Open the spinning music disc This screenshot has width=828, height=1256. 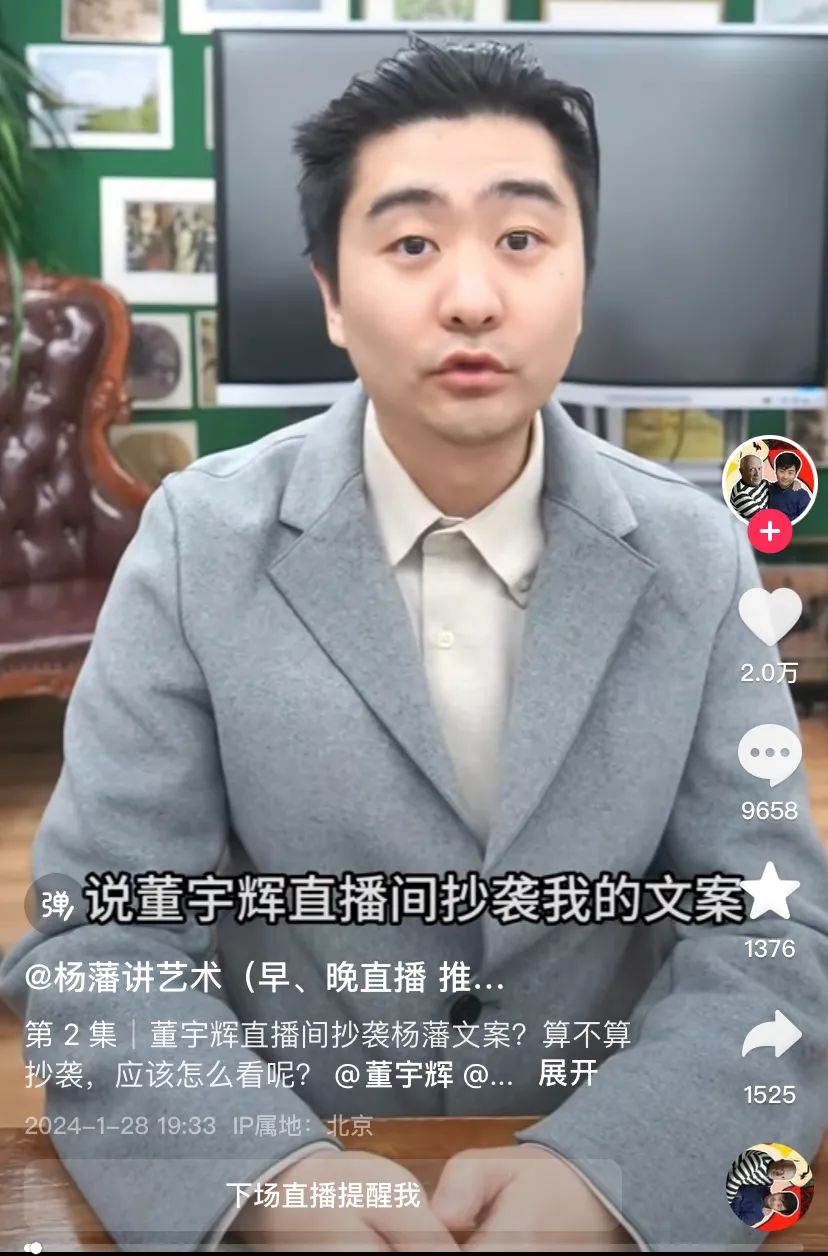click(x=769, y=1186)
